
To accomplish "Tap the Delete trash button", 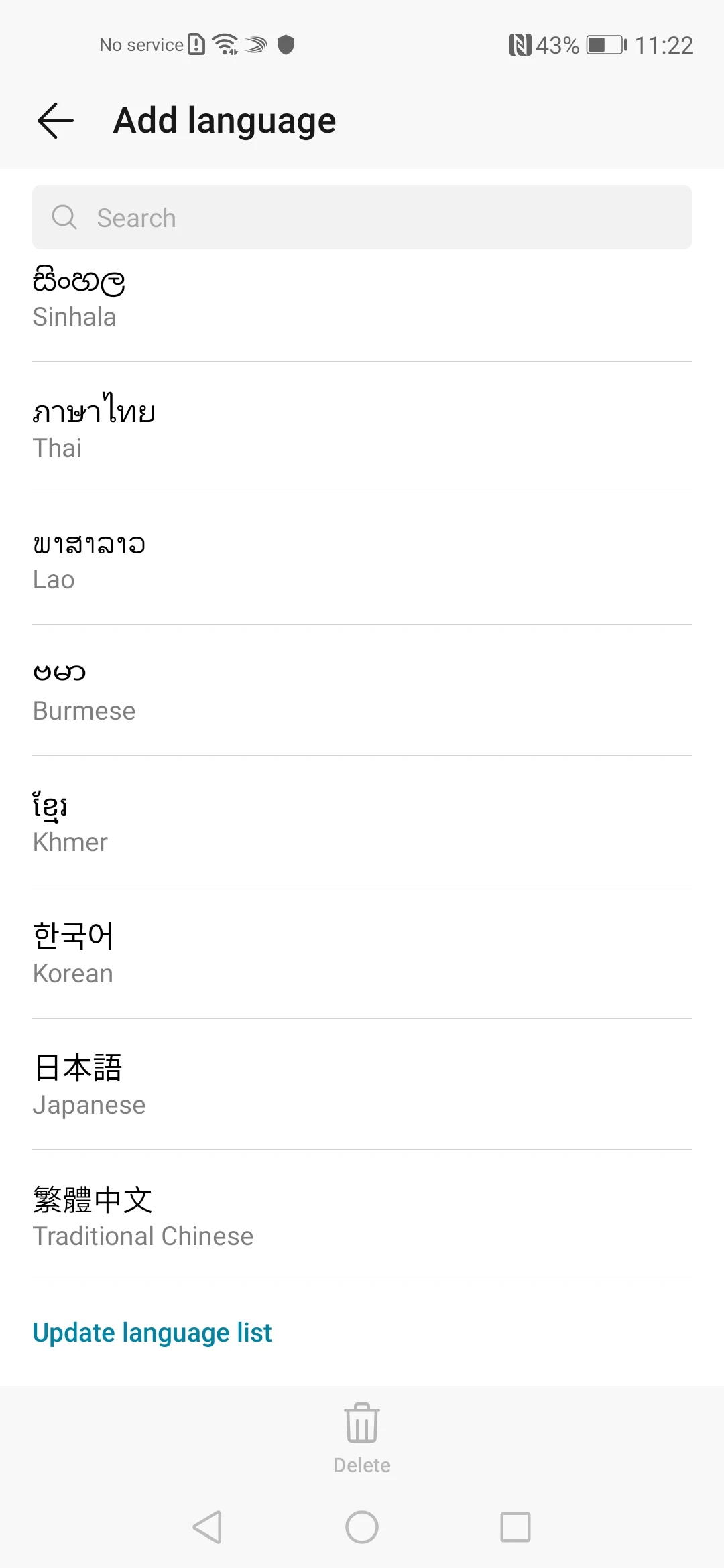I will click(x=362, y=1438).
